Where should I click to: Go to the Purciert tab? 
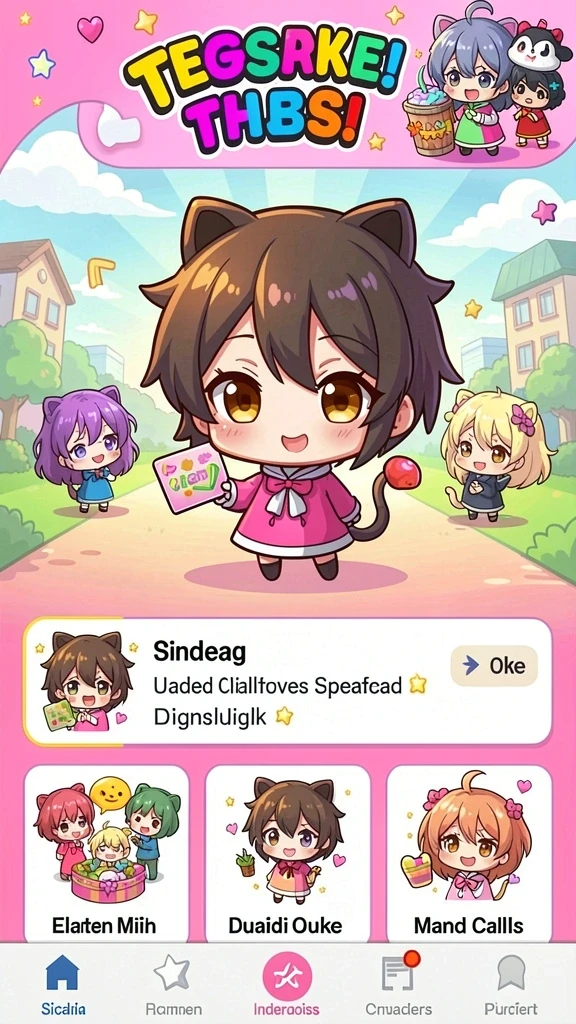(511, 985)
